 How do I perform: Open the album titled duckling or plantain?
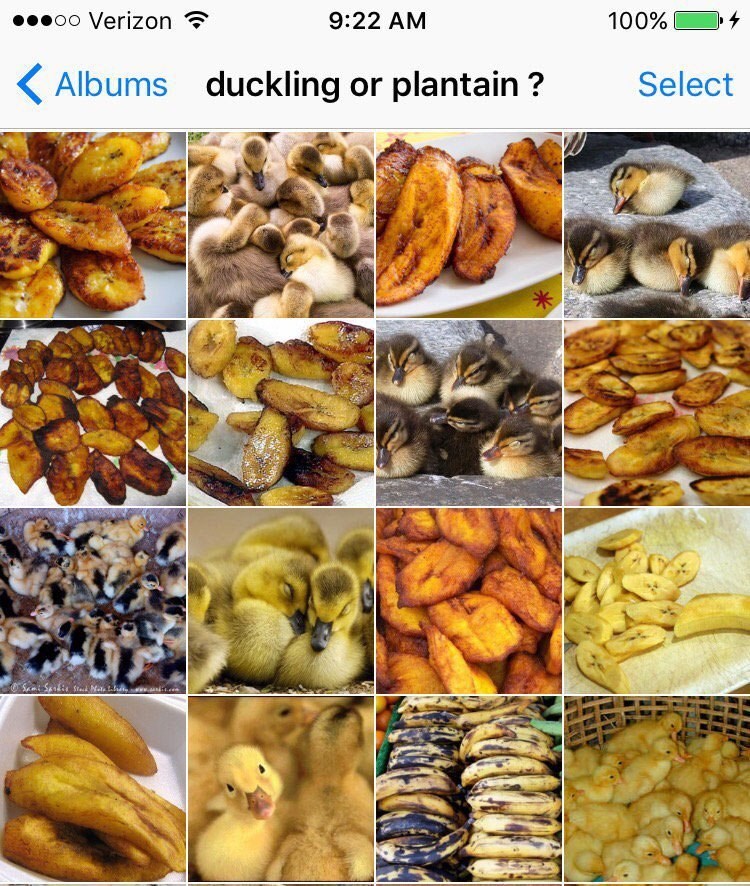pyautogui.click(x=375, y=84)
